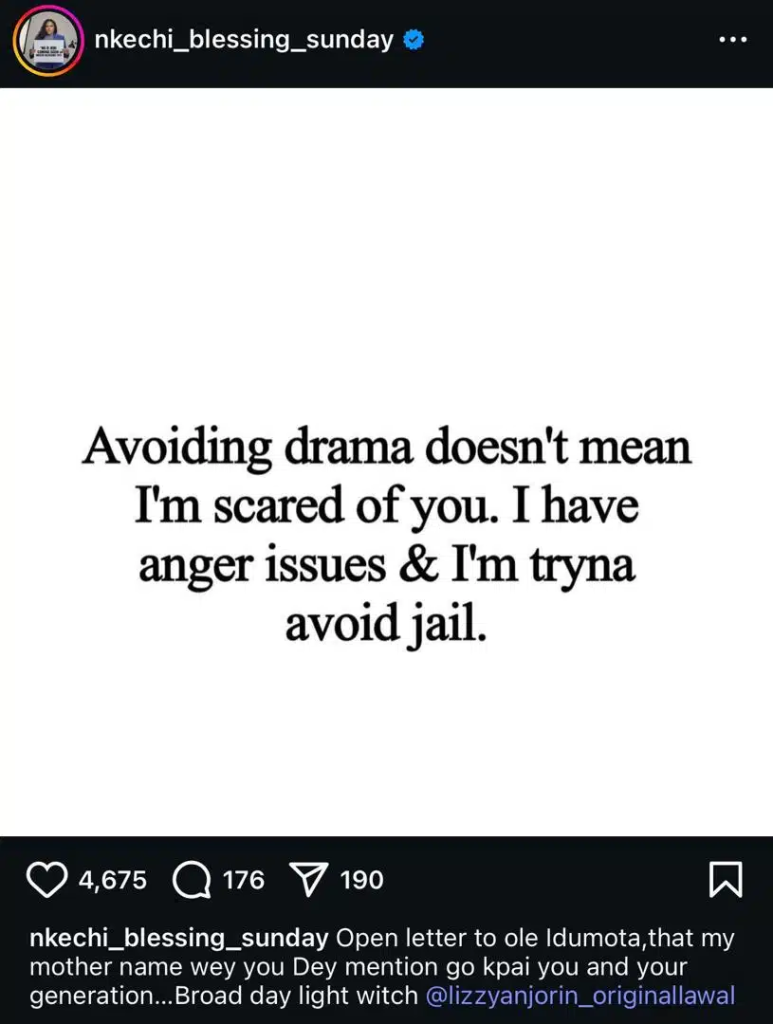Save this post with the bookmark icon

(725, 880)
